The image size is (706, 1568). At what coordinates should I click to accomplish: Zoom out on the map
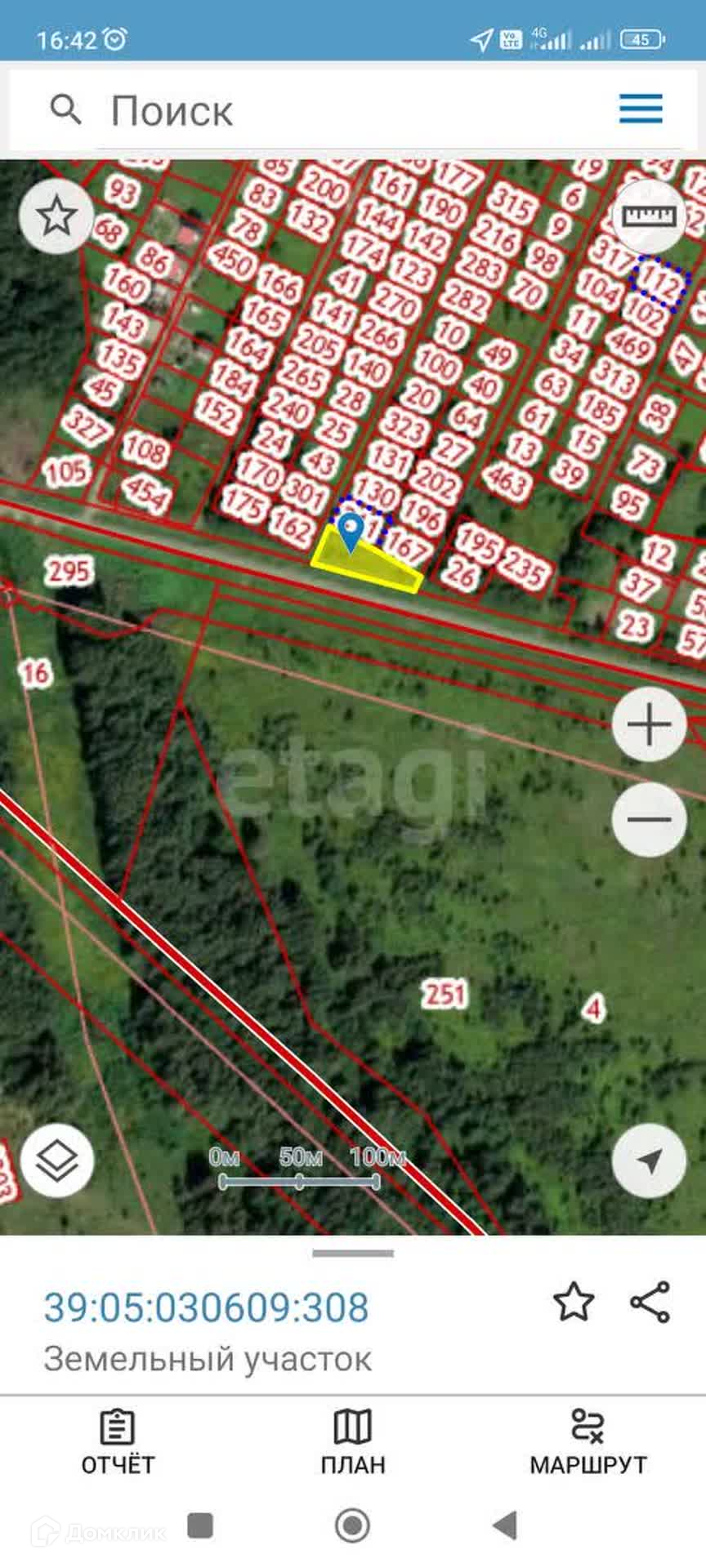pos(649,819)
